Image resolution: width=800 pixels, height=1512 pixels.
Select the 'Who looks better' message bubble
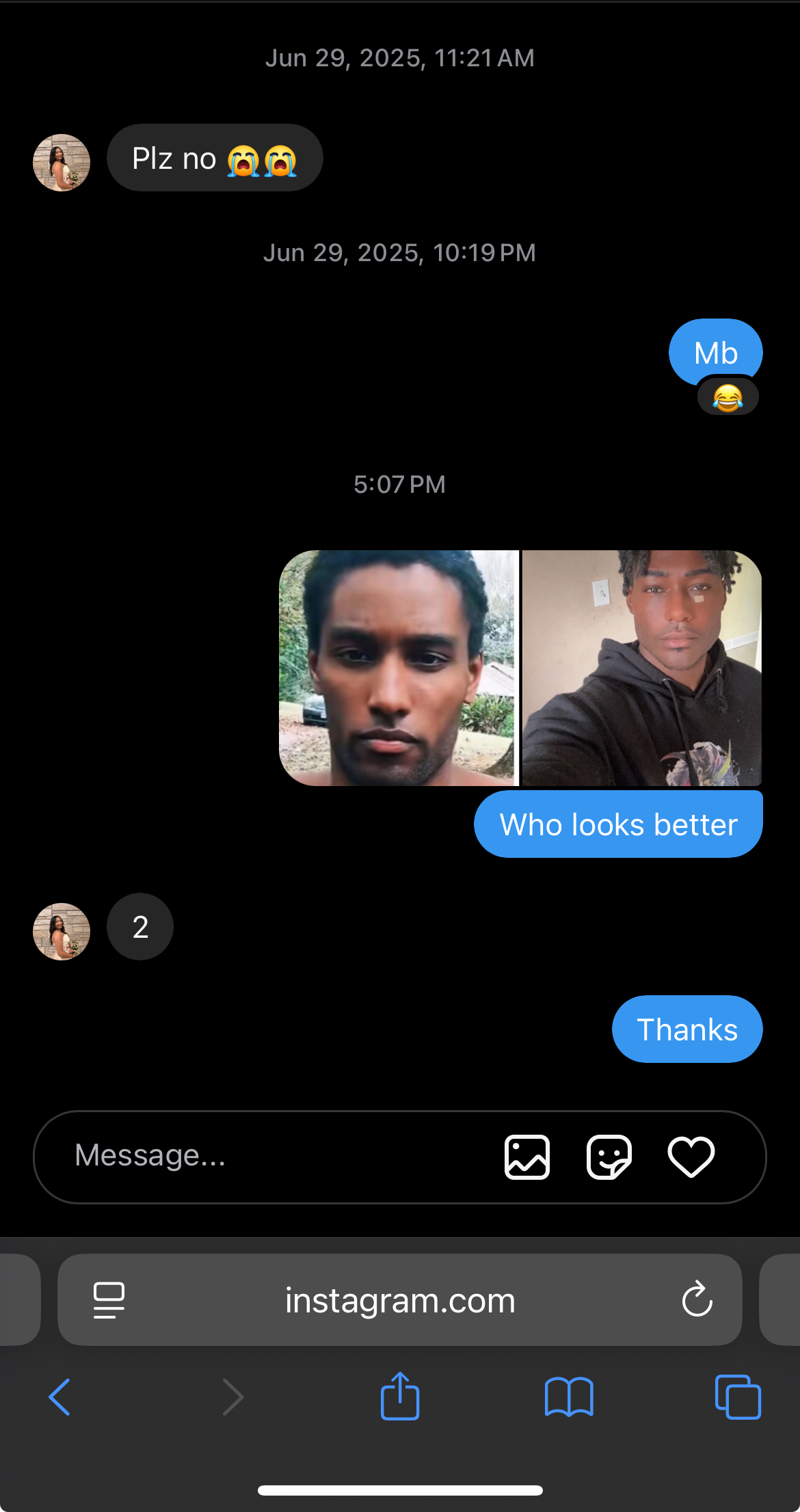617,824
